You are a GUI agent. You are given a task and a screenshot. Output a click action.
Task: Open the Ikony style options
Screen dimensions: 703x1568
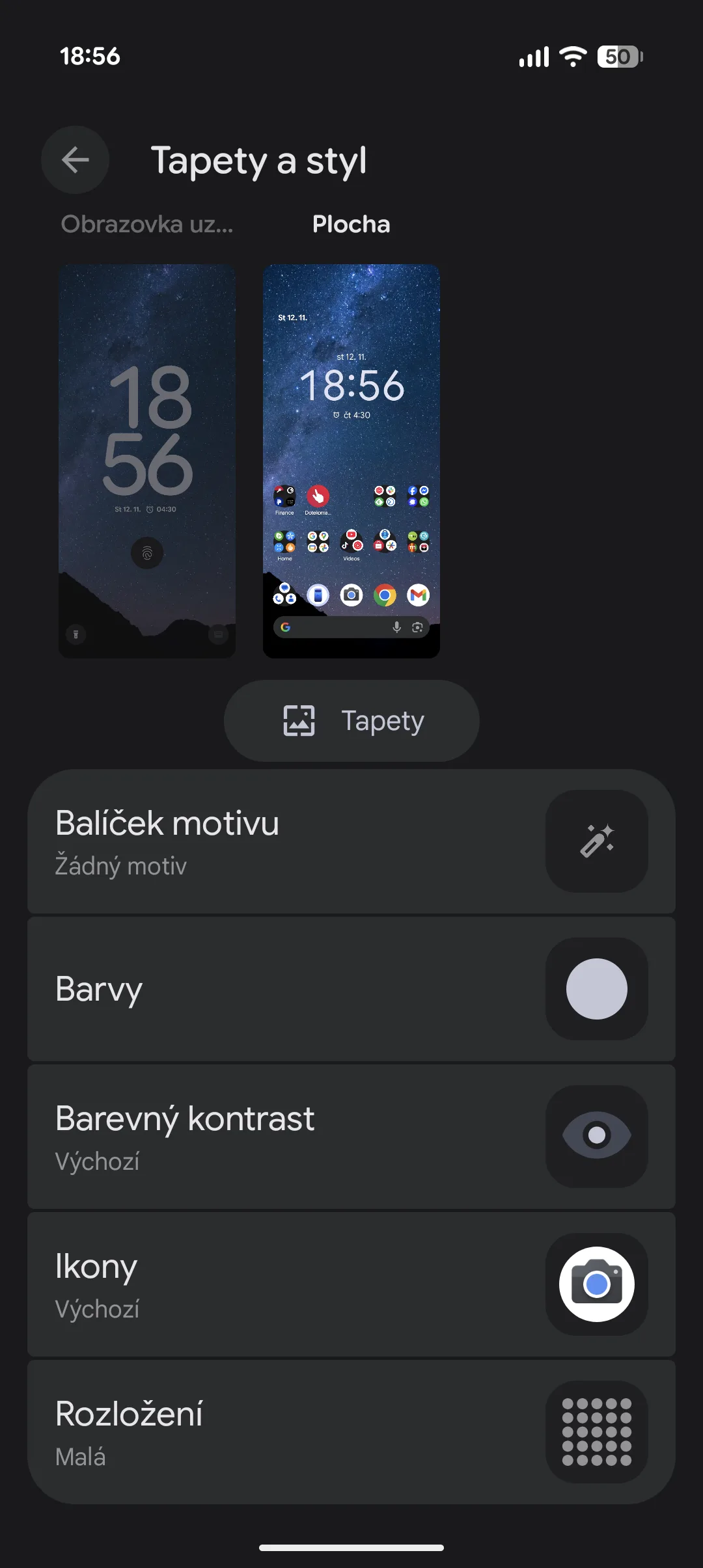coord(351,1284)
